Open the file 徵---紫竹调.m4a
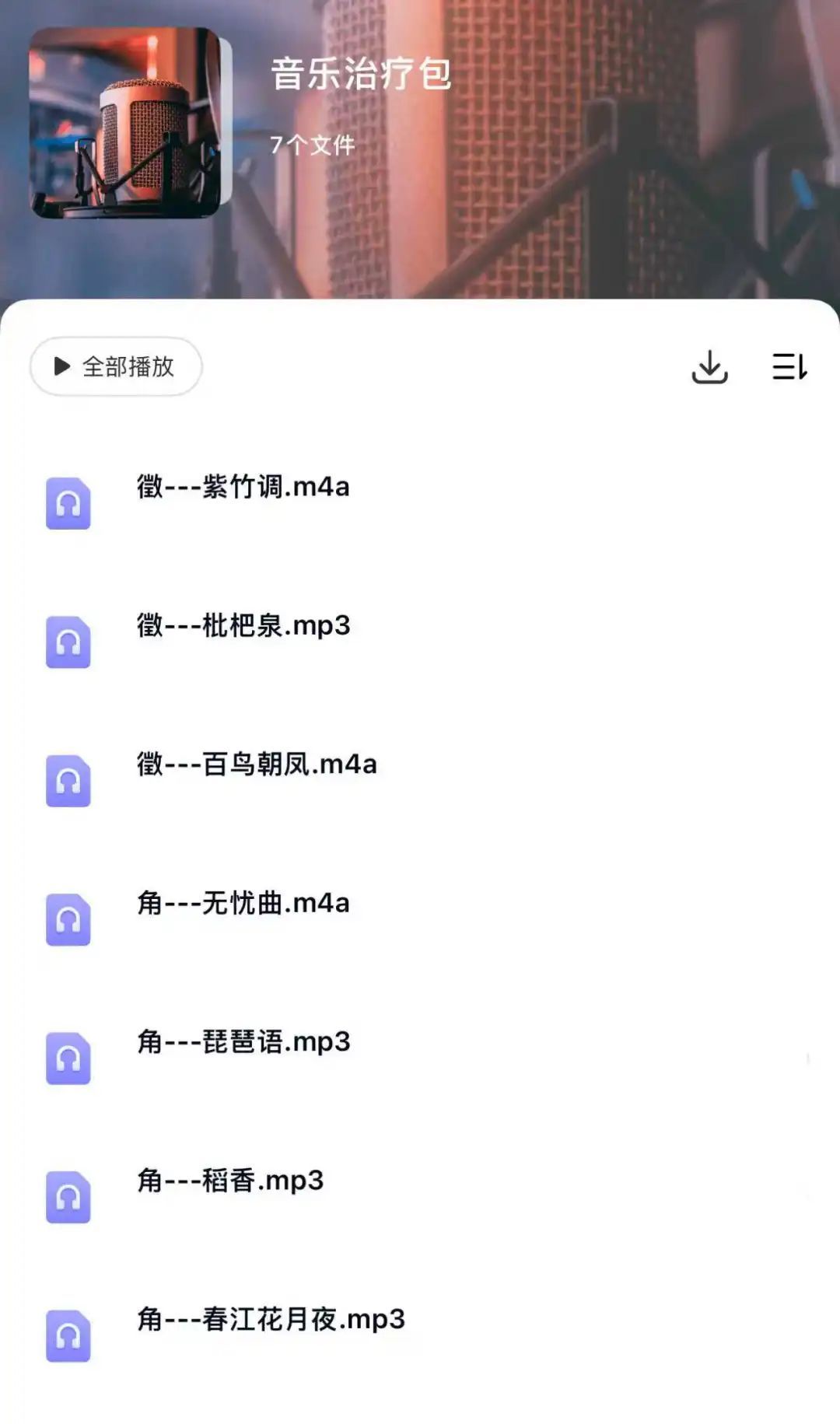This screenshot has width=840, height=1424. point(420,502)
